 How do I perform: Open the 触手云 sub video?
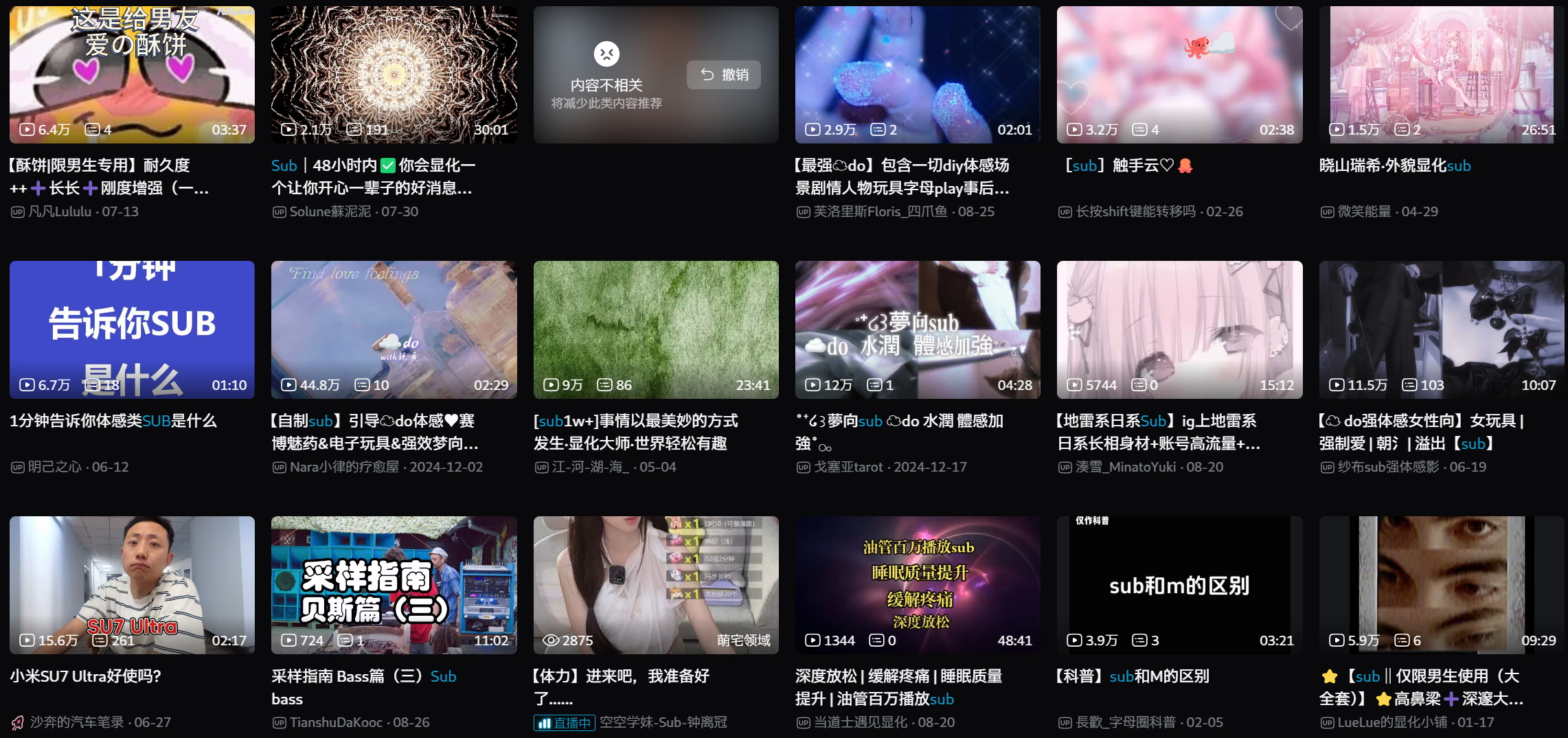tap(1179, 75)
